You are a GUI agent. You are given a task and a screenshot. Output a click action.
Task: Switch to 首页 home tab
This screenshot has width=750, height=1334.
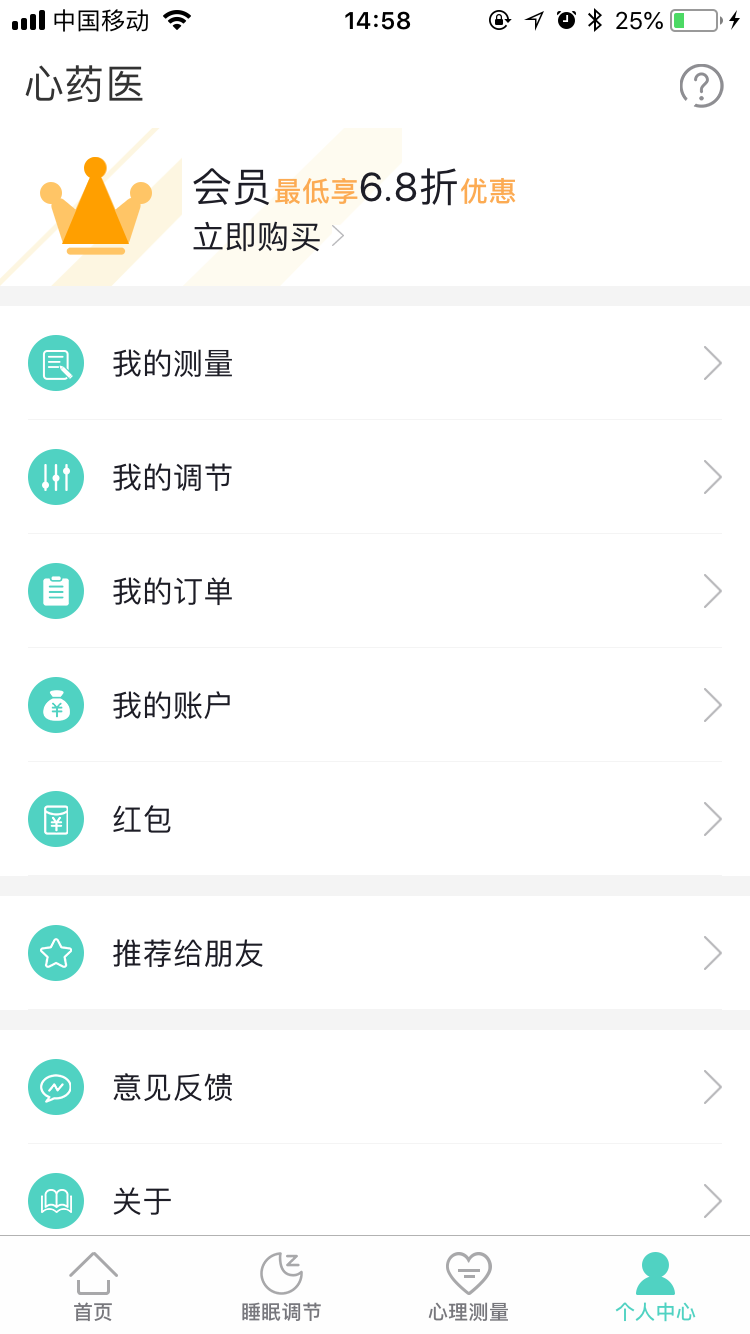(93, 1286)
